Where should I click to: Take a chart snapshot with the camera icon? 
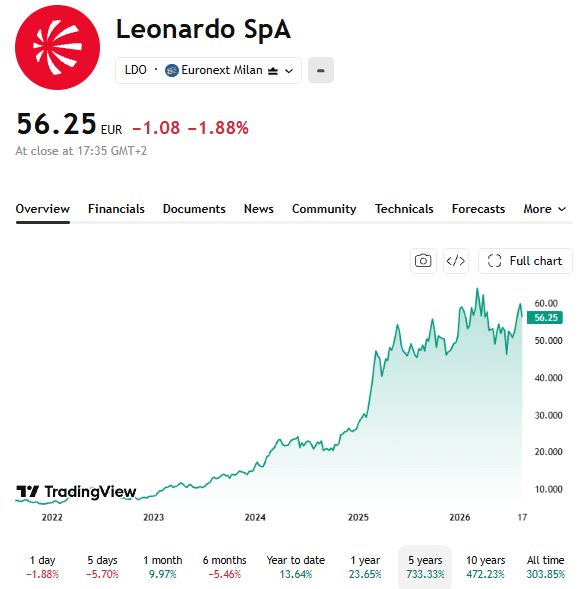pos(423,261)
